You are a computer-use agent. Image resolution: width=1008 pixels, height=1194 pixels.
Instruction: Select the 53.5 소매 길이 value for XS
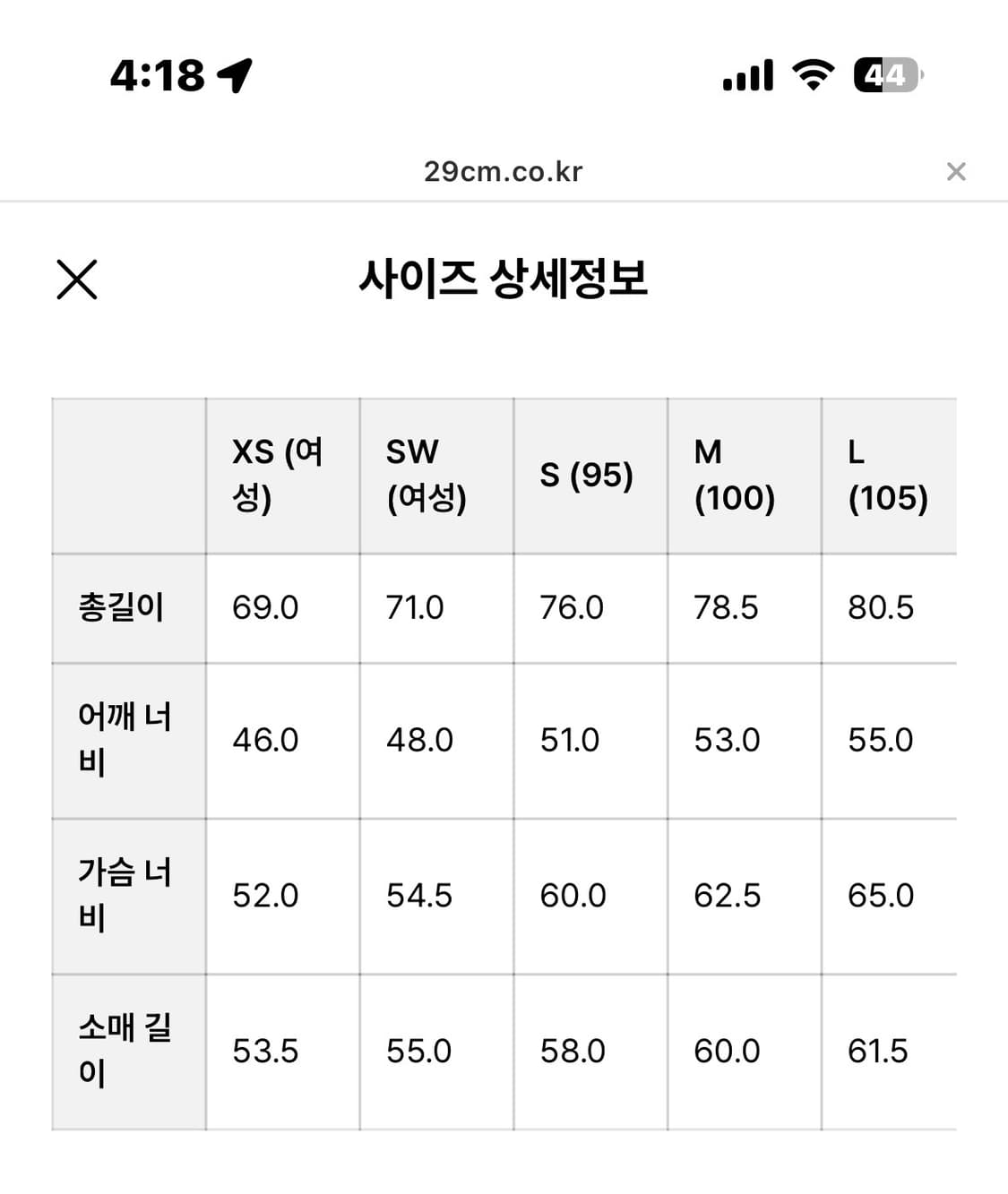pos(264,1050)
